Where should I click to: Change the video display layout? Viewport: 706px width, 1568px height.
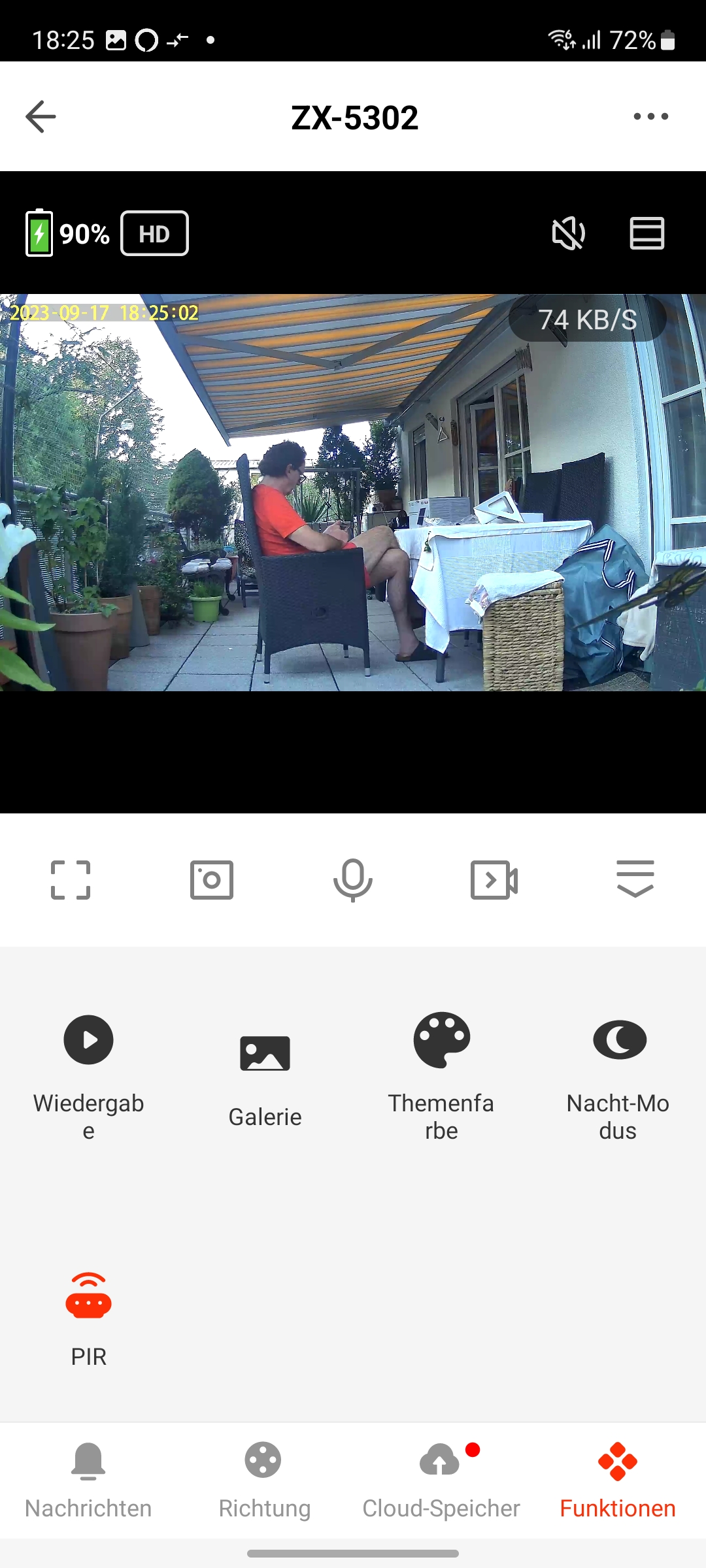(x=647, y=233)
